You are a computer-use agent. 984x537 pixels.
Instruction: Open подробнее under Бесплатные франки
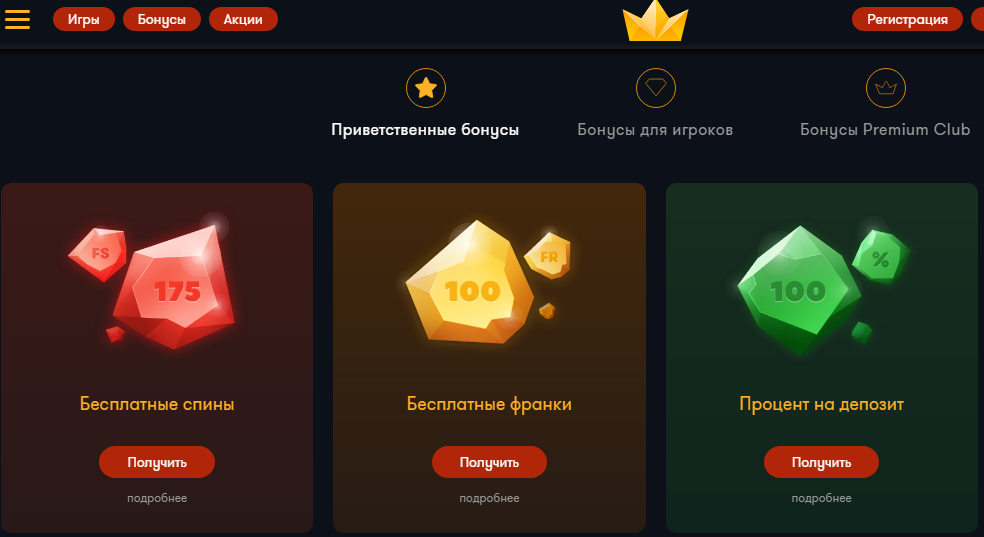(489, 498)
